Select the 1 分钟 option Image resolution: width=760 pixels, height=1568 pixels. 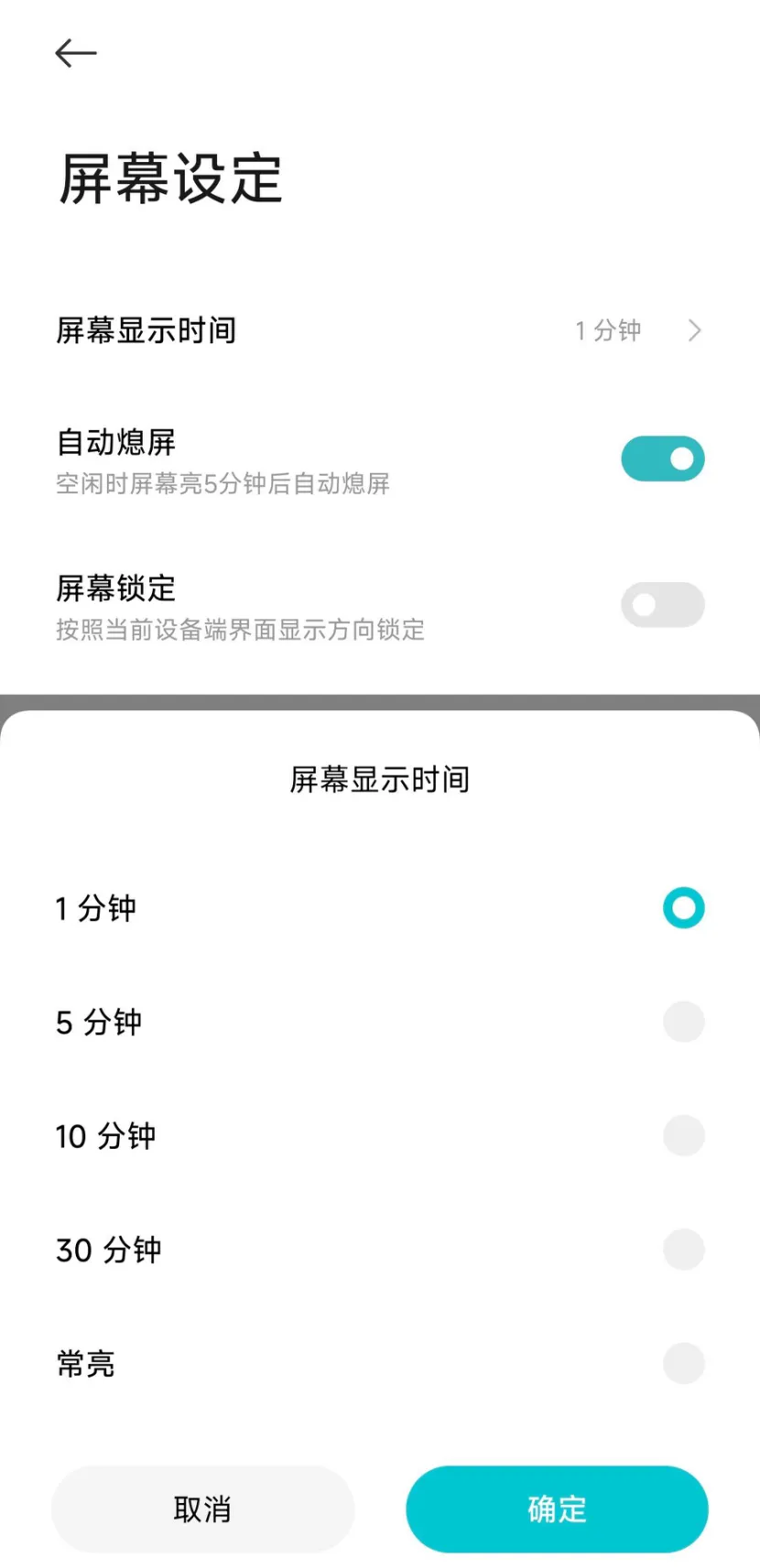pos(683,908)
